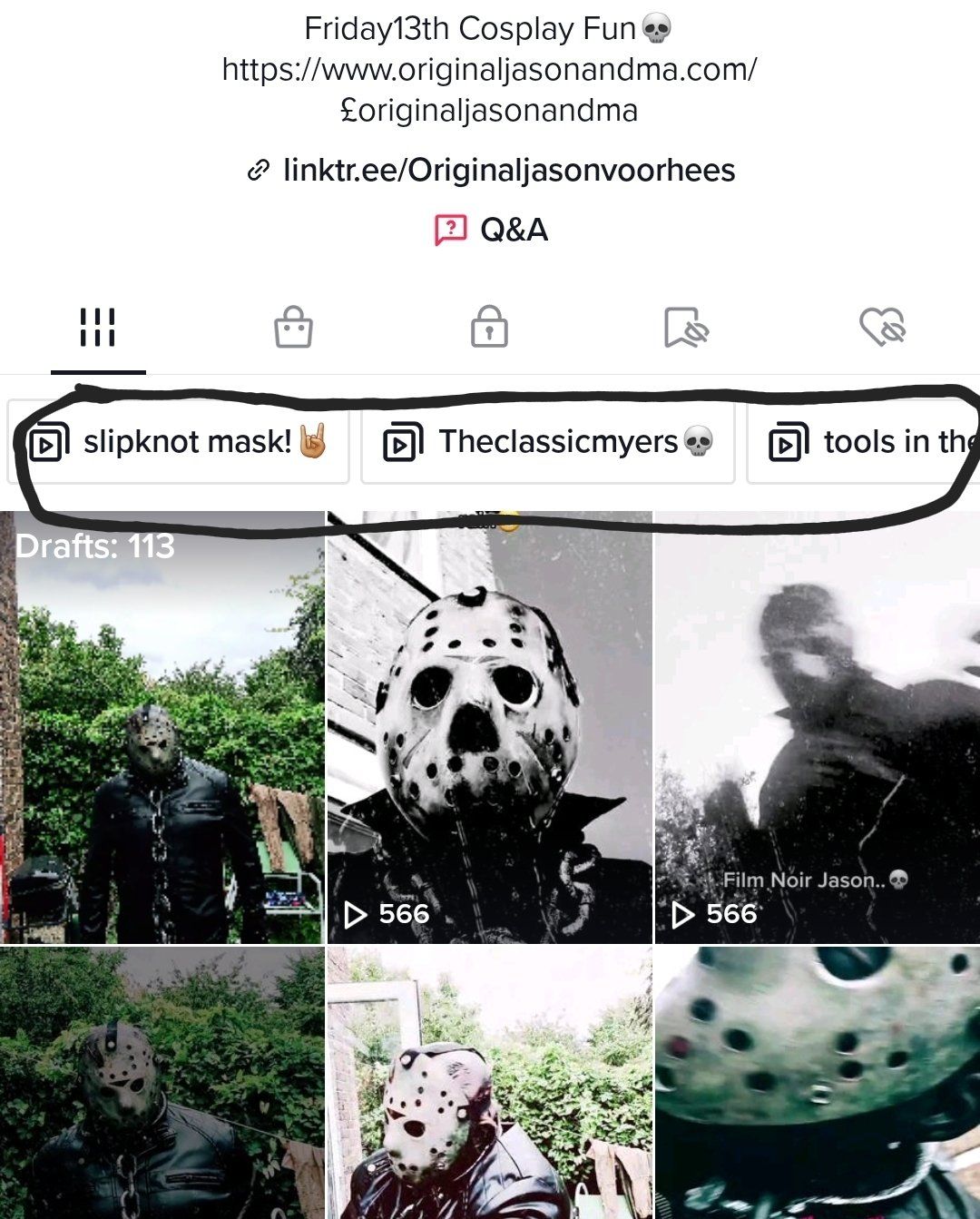Open the Q&A section
This screenshot has width=980, height=1219.
pyautogui.click(x=493, y=230)
